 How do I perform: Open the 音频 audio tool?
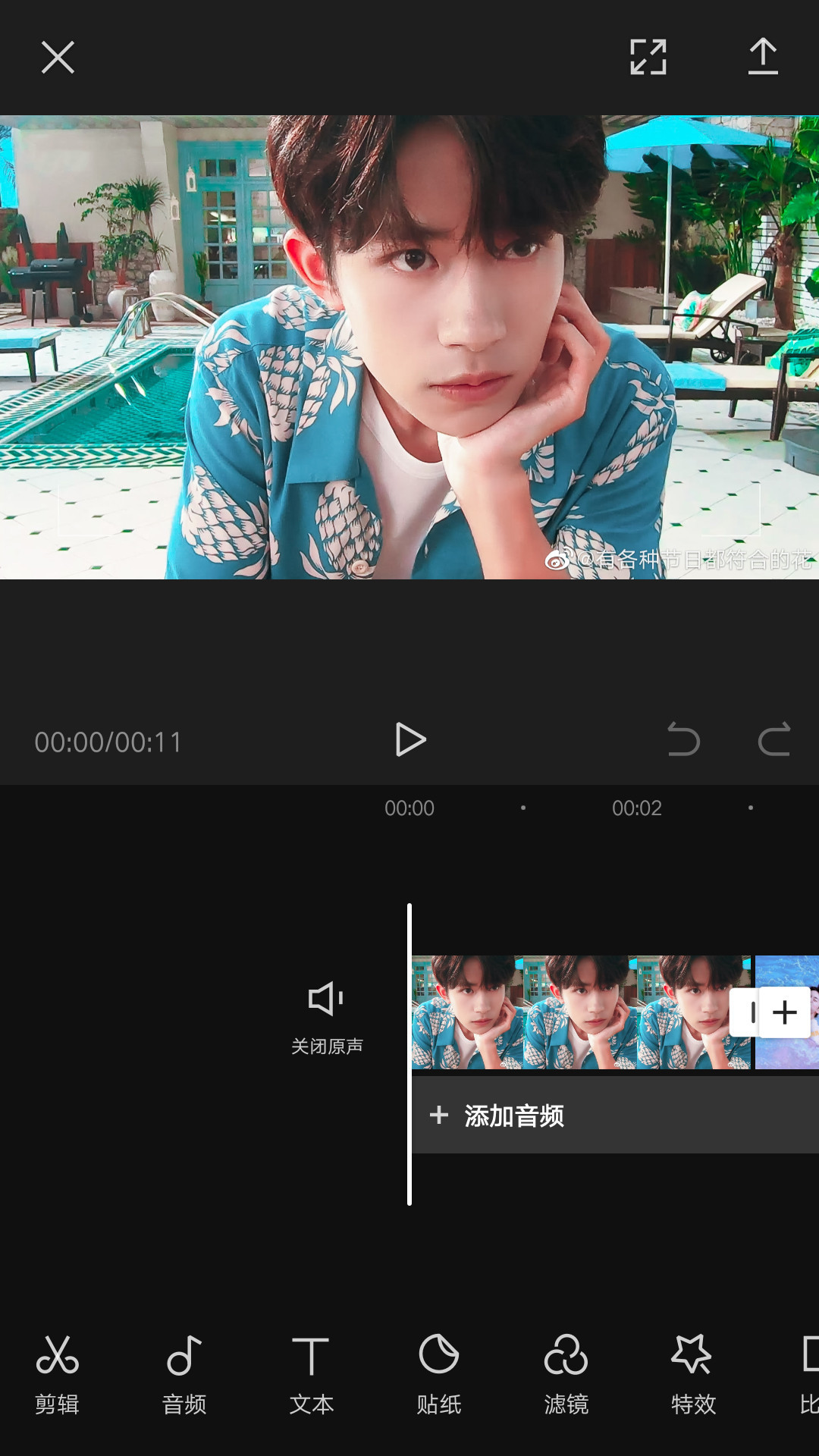184,1374
